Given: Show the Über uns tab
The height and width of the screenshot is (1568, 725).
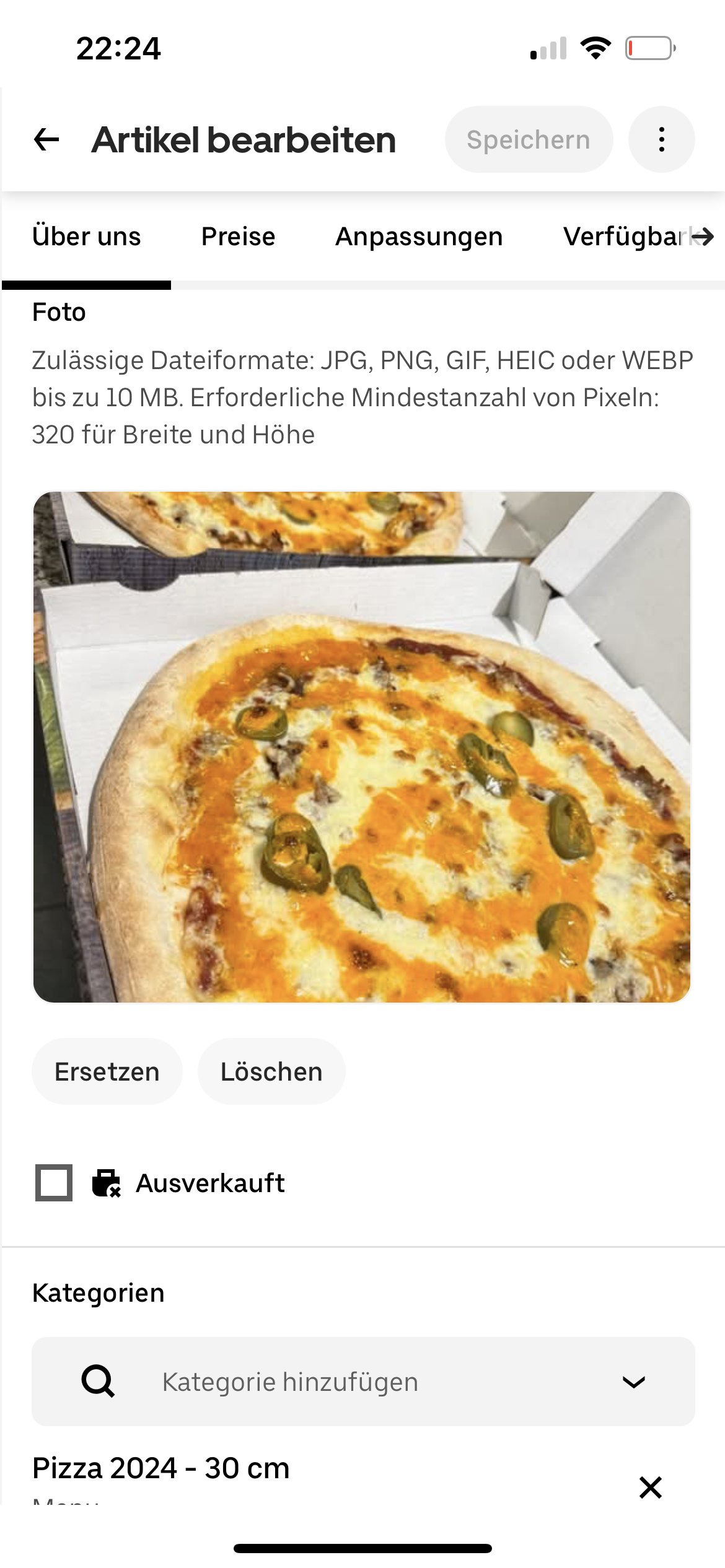Looking at the screenshot, I should point(86,237).
